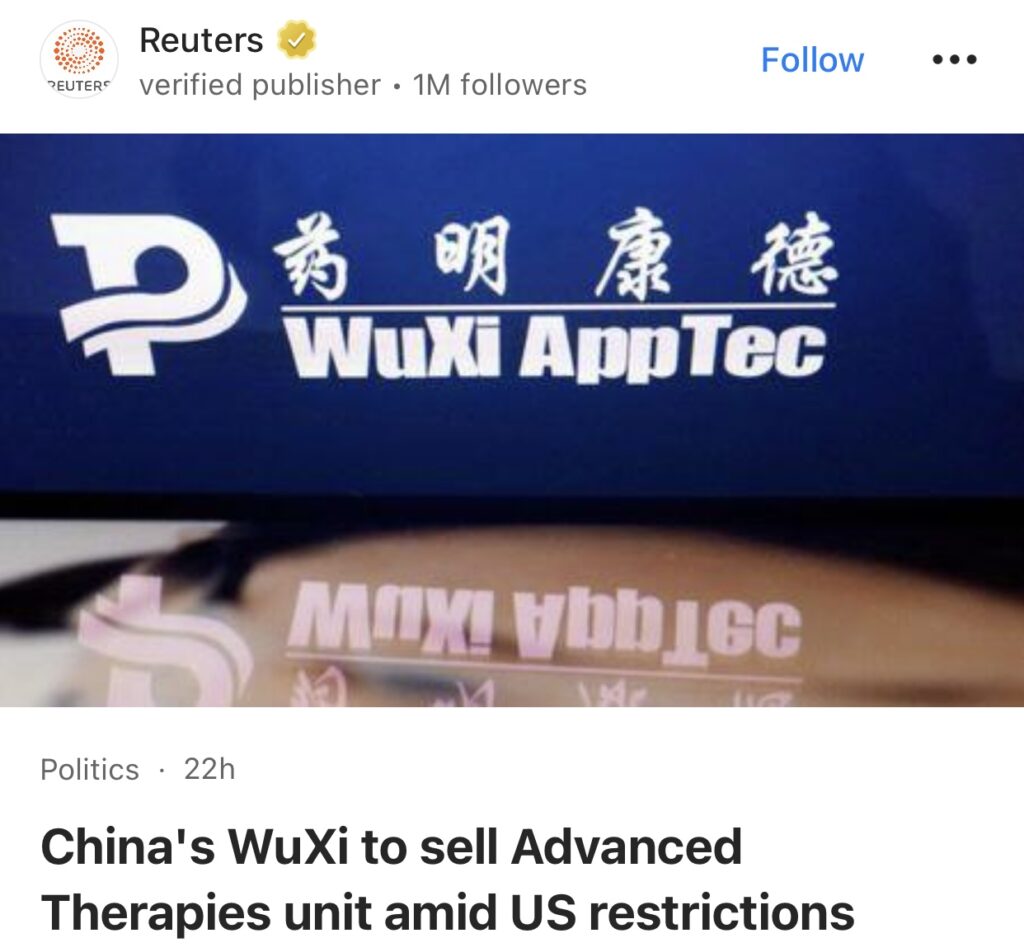Image resolution: width=1024 pixels, height=952 pixels.
Task: Read the WuXi Advanced Therapies headline article
Action: (447, 879)
